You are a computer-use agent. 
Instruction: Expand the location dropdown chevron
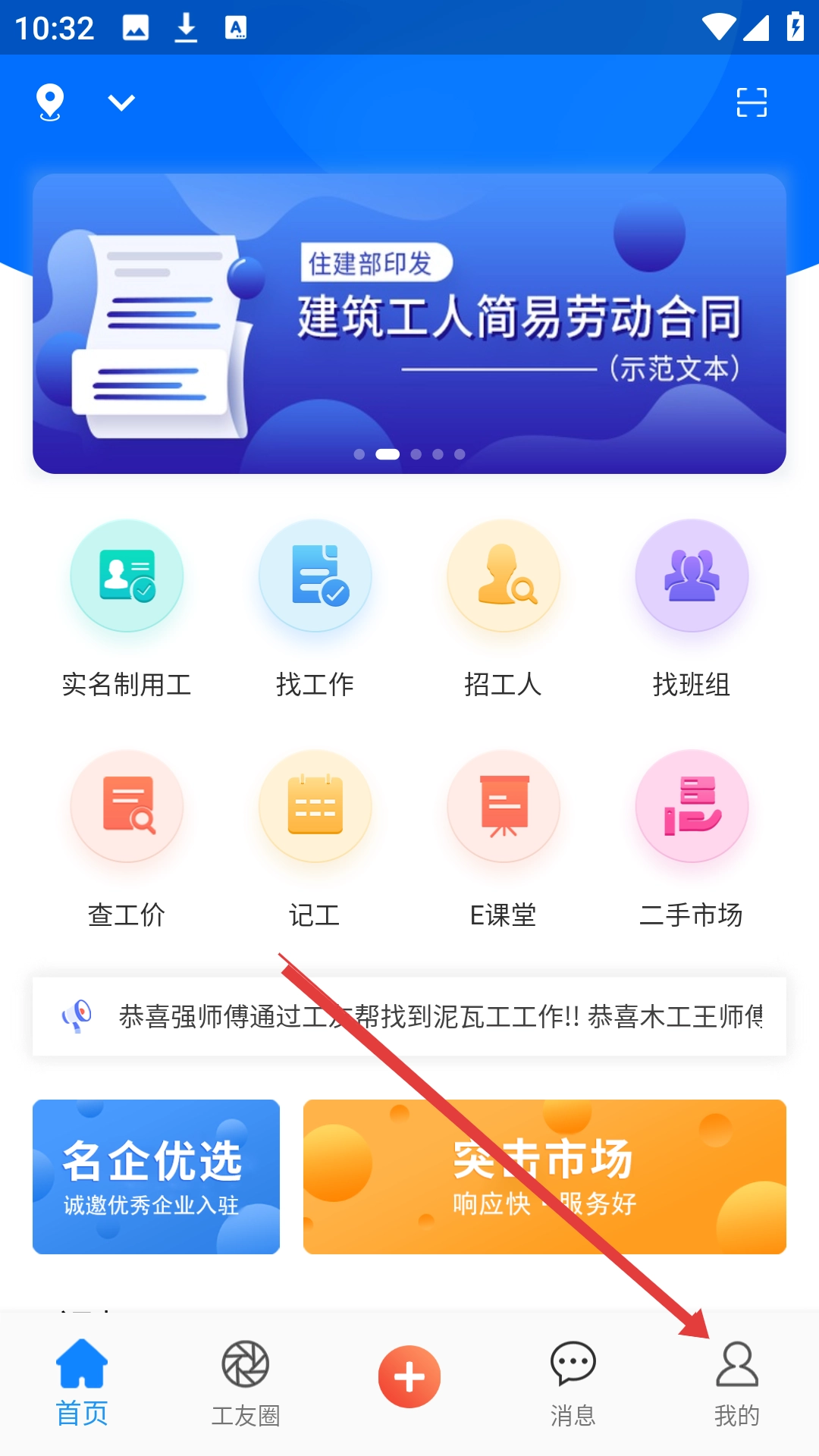tap(121, 102)
